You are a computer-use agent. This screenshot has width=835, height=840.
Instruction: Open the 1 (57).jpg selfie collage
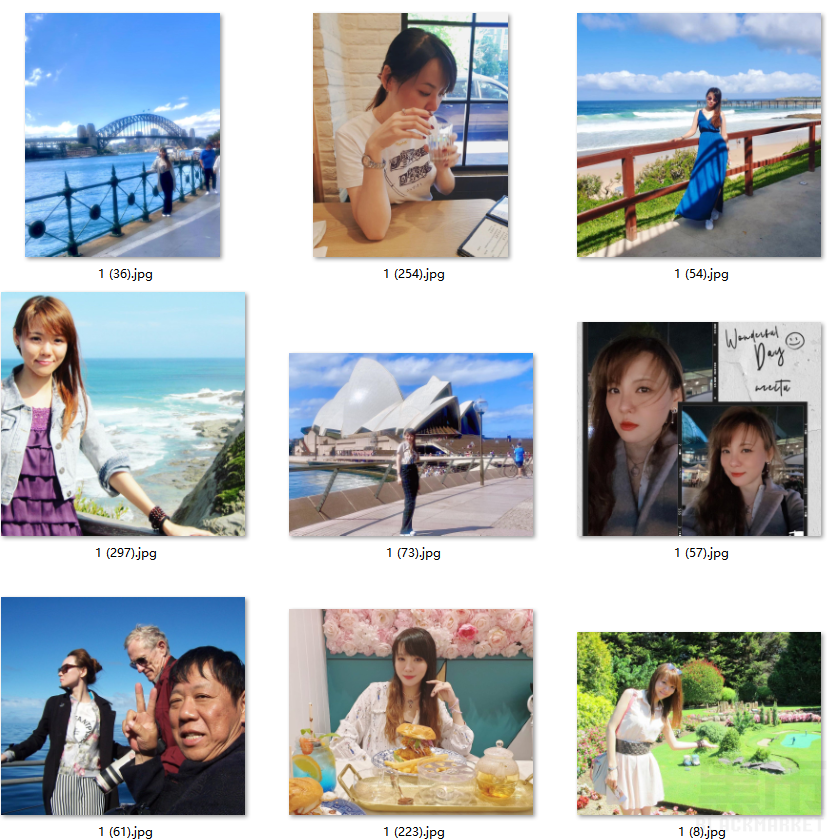coord(699,429)
